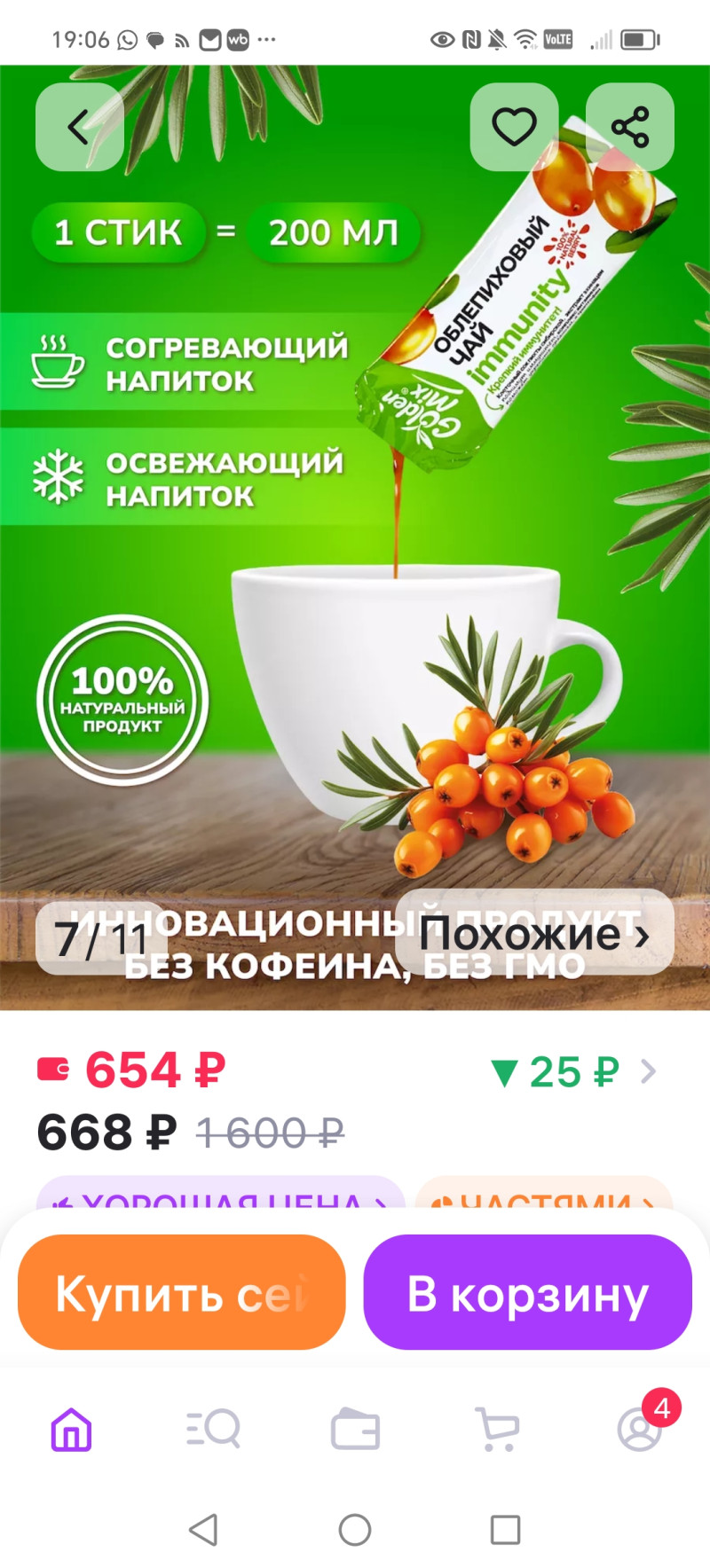
Task: Go back from the product page
Action: [x=79, y=127]
